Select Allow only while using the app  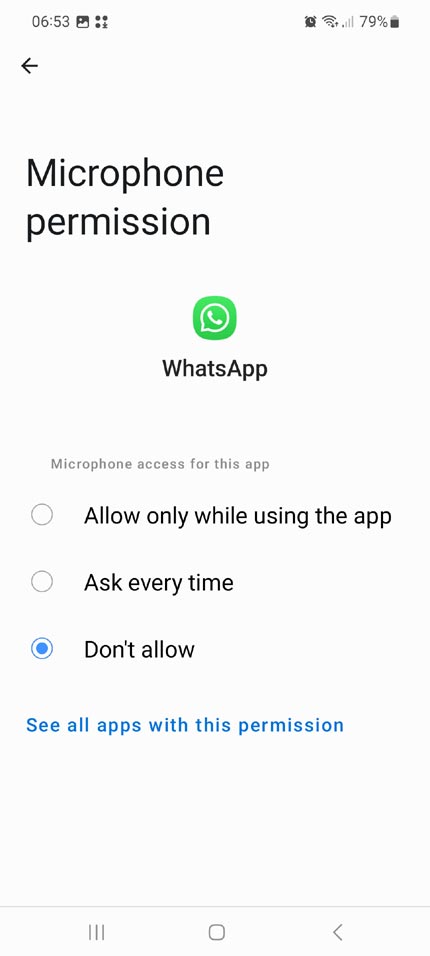215,516
